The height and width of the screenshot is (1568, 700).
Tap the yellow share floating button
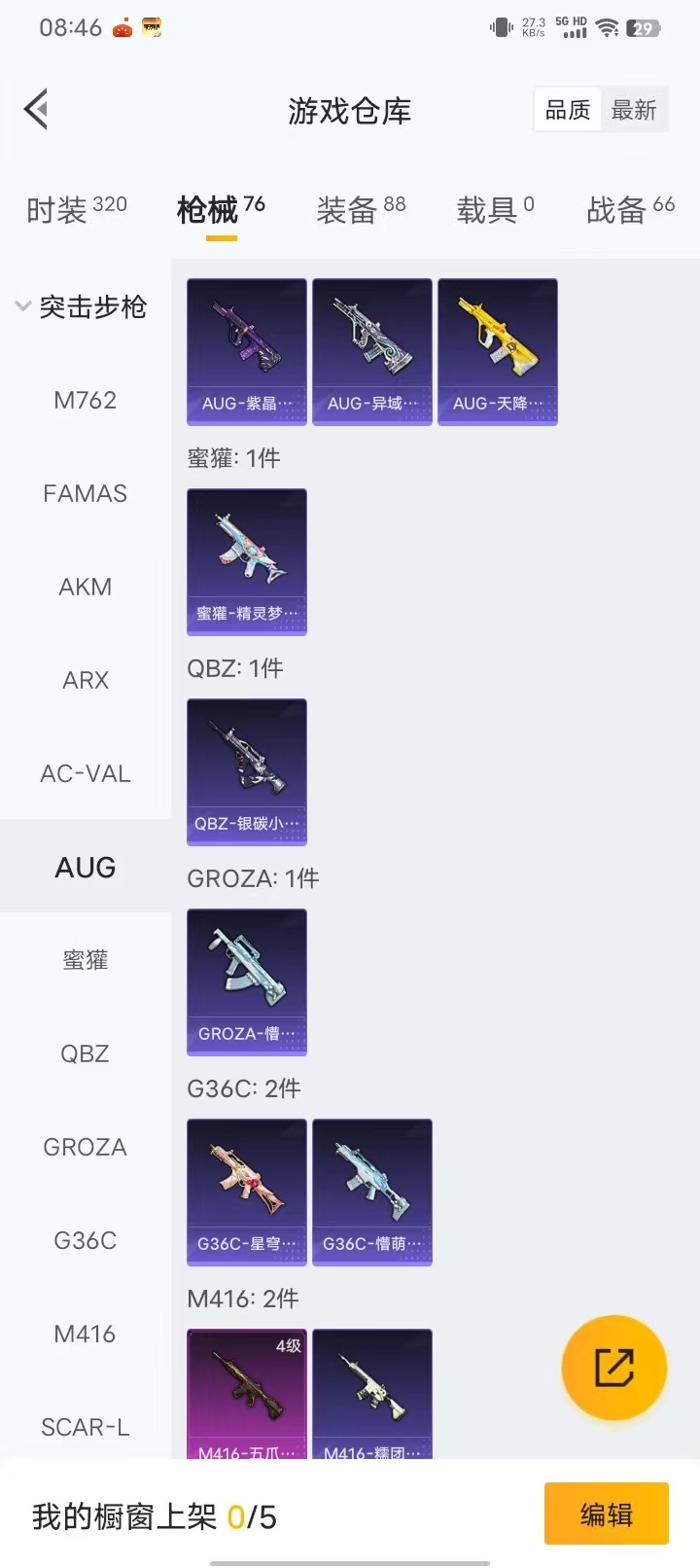tap(613, 1368)
